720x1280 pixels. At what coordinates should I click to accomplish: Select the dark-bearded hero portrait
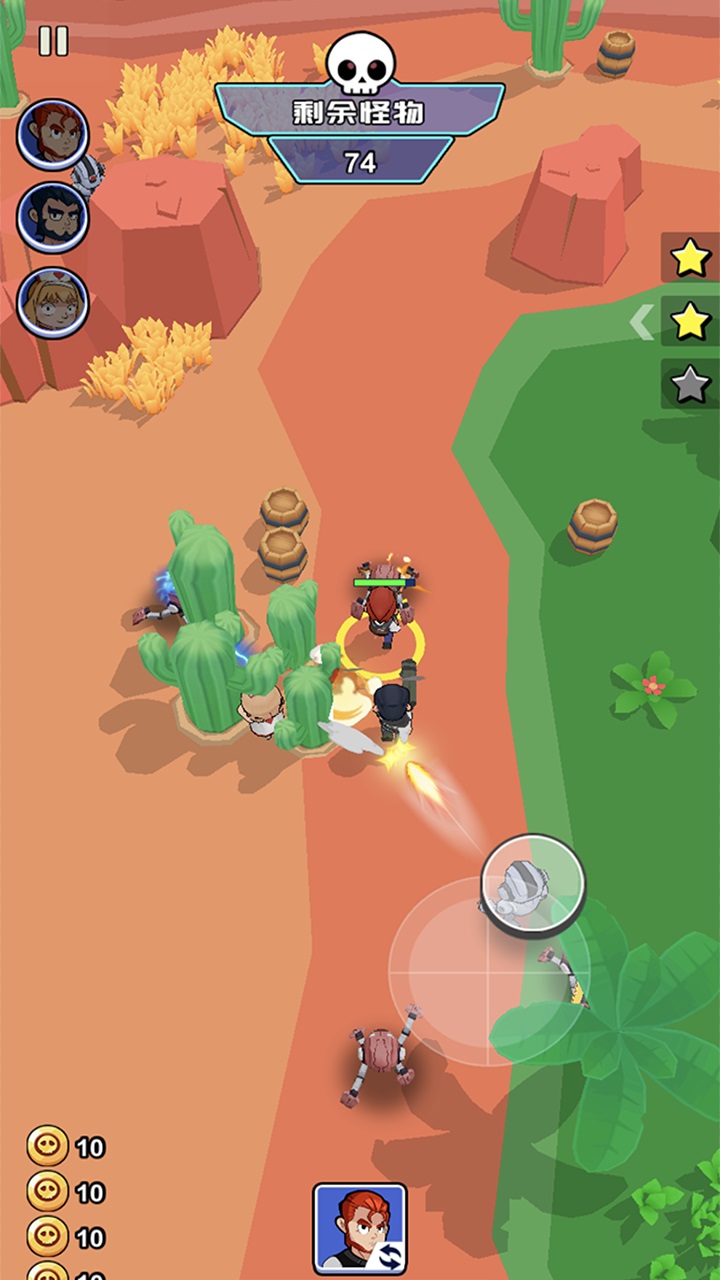click(x=53, y=218)
